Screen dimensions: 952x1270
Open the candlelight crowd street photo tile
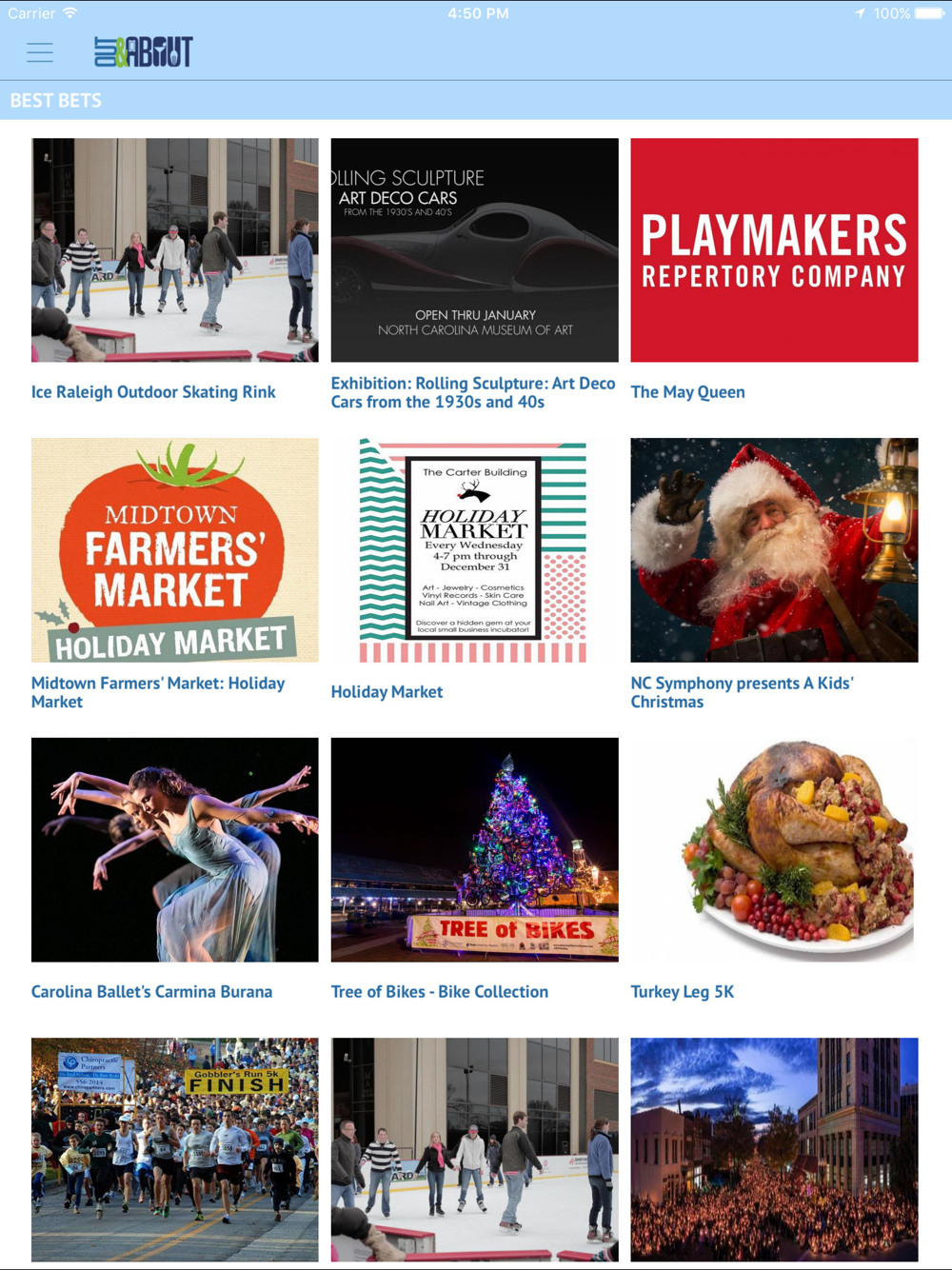click(x=774, y=1149)
